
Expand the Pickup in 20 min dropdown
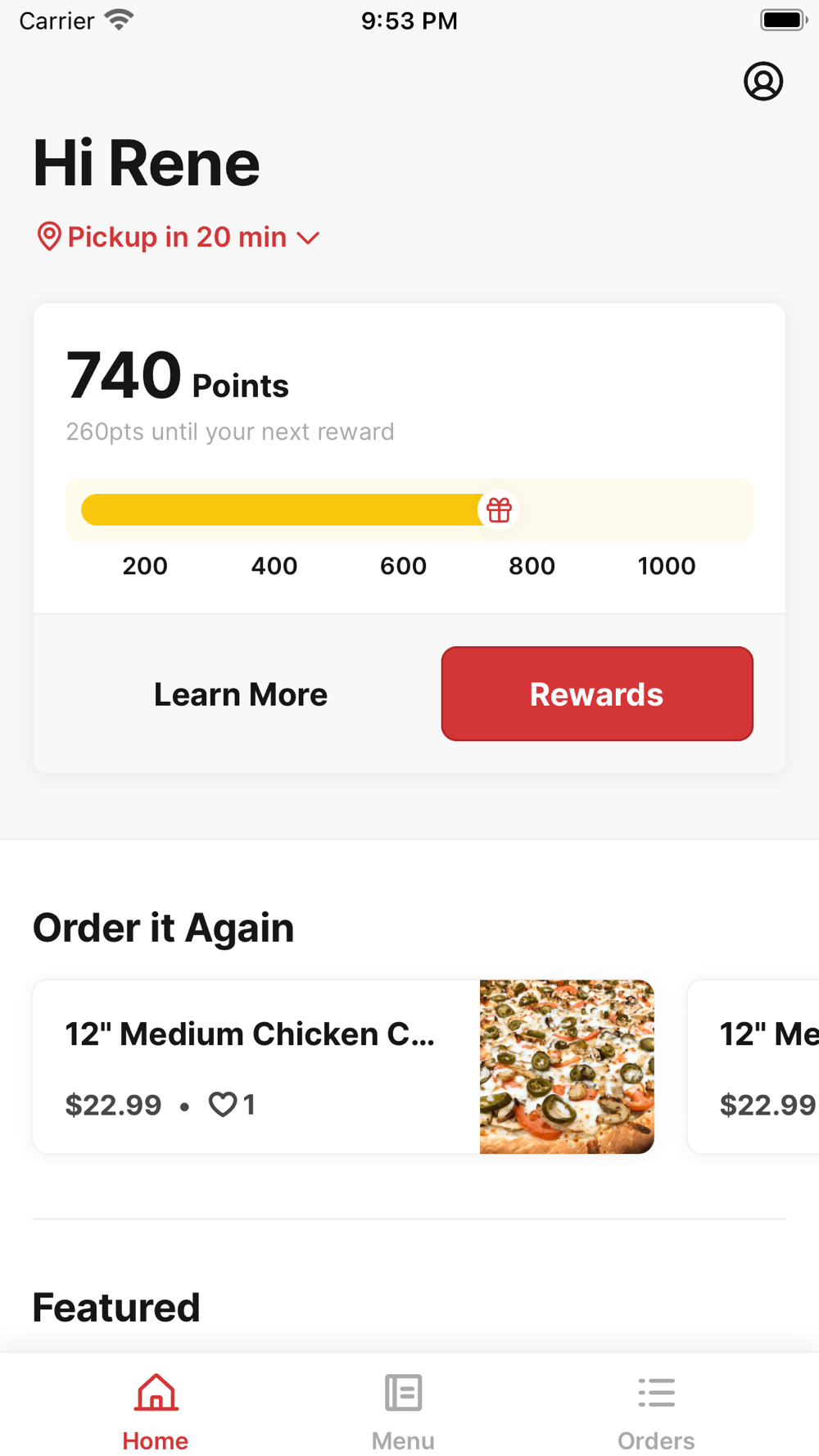tap(178, 237)
